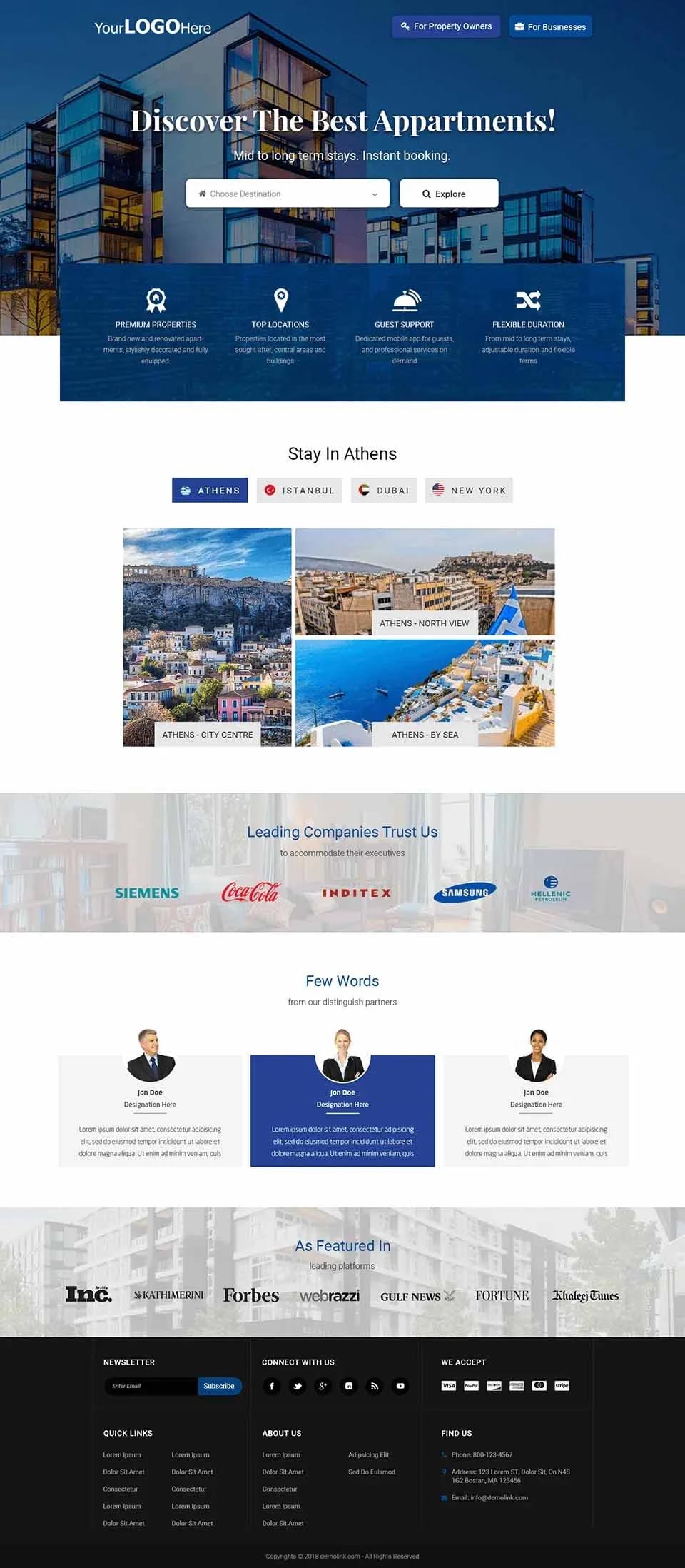Open the For Businesses button
The width and height of the screenshot is (685, 1568).
[x=550, y=27]
